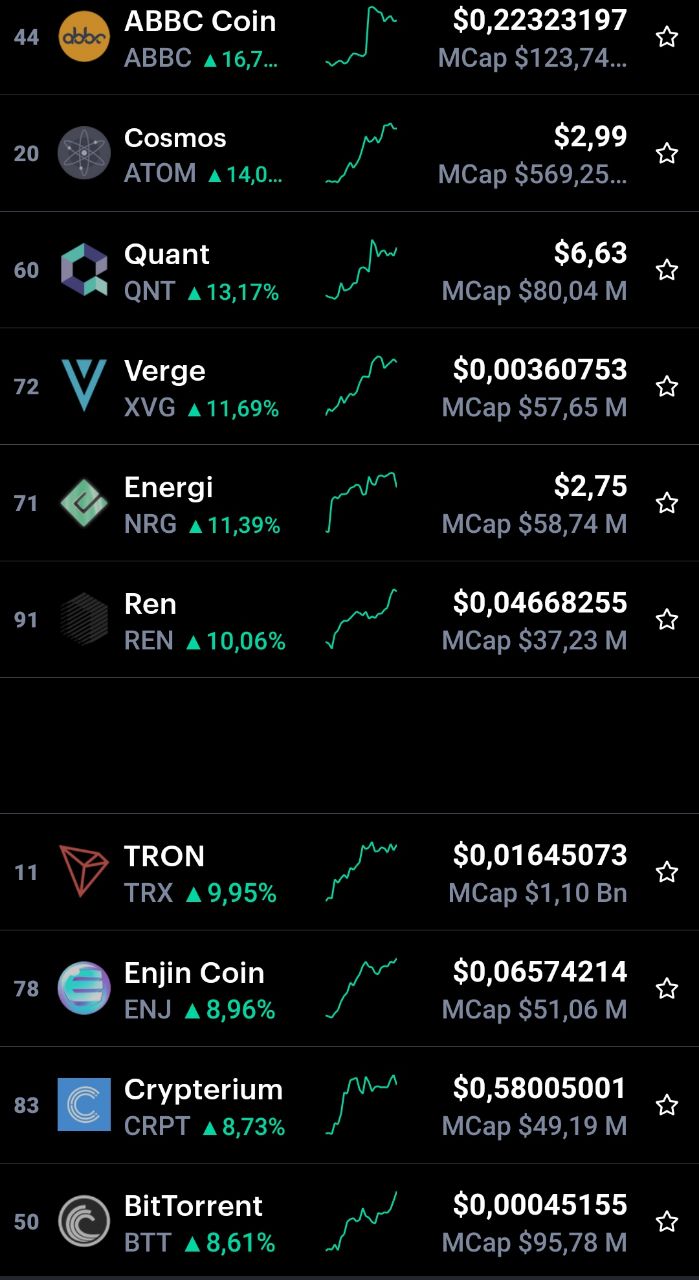
Task: View Crypterium CRPT details
Action: 349,1105
